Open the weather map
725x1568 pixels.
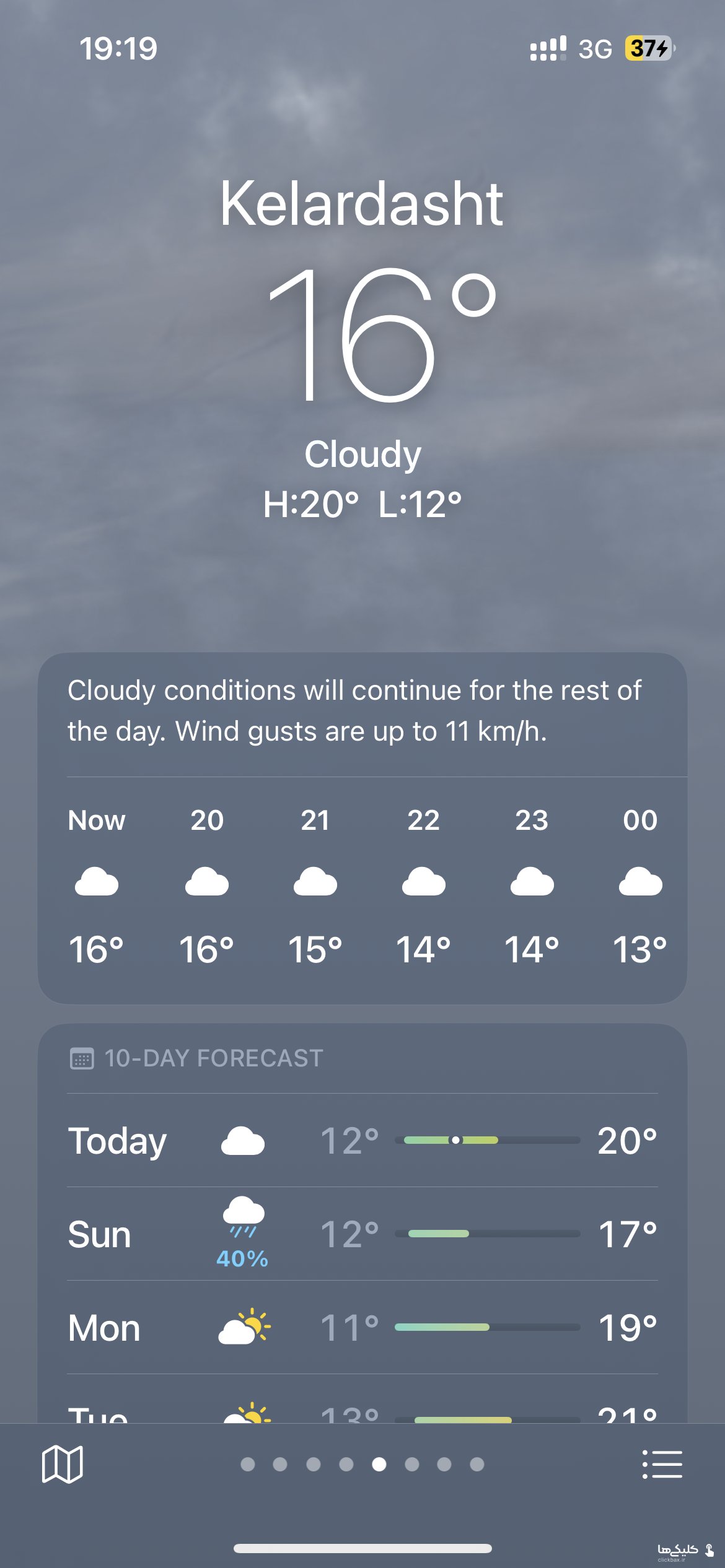click(62, 1465)
